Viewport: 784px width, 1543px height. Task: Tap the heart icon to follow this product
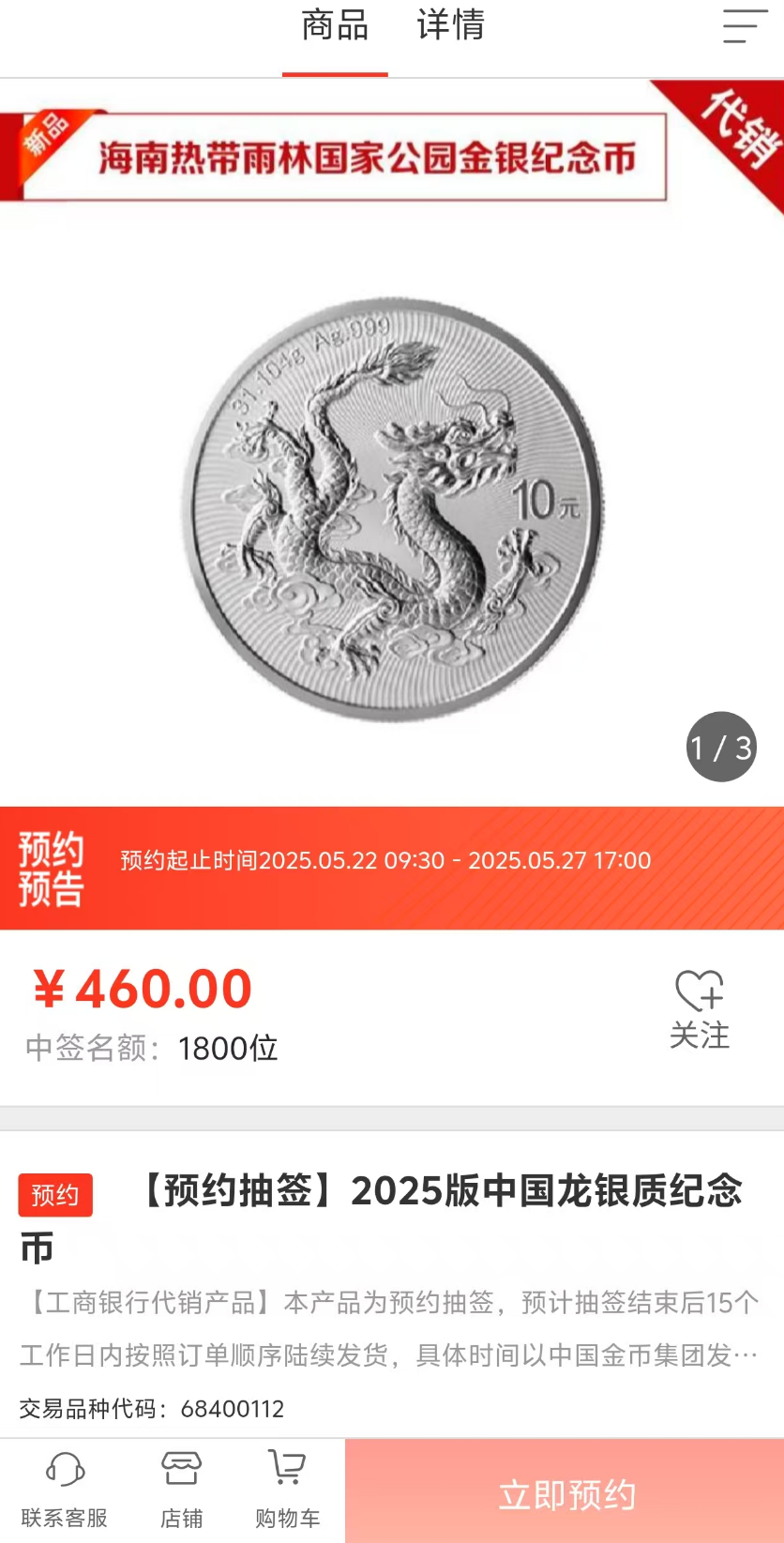coord(701,990)
